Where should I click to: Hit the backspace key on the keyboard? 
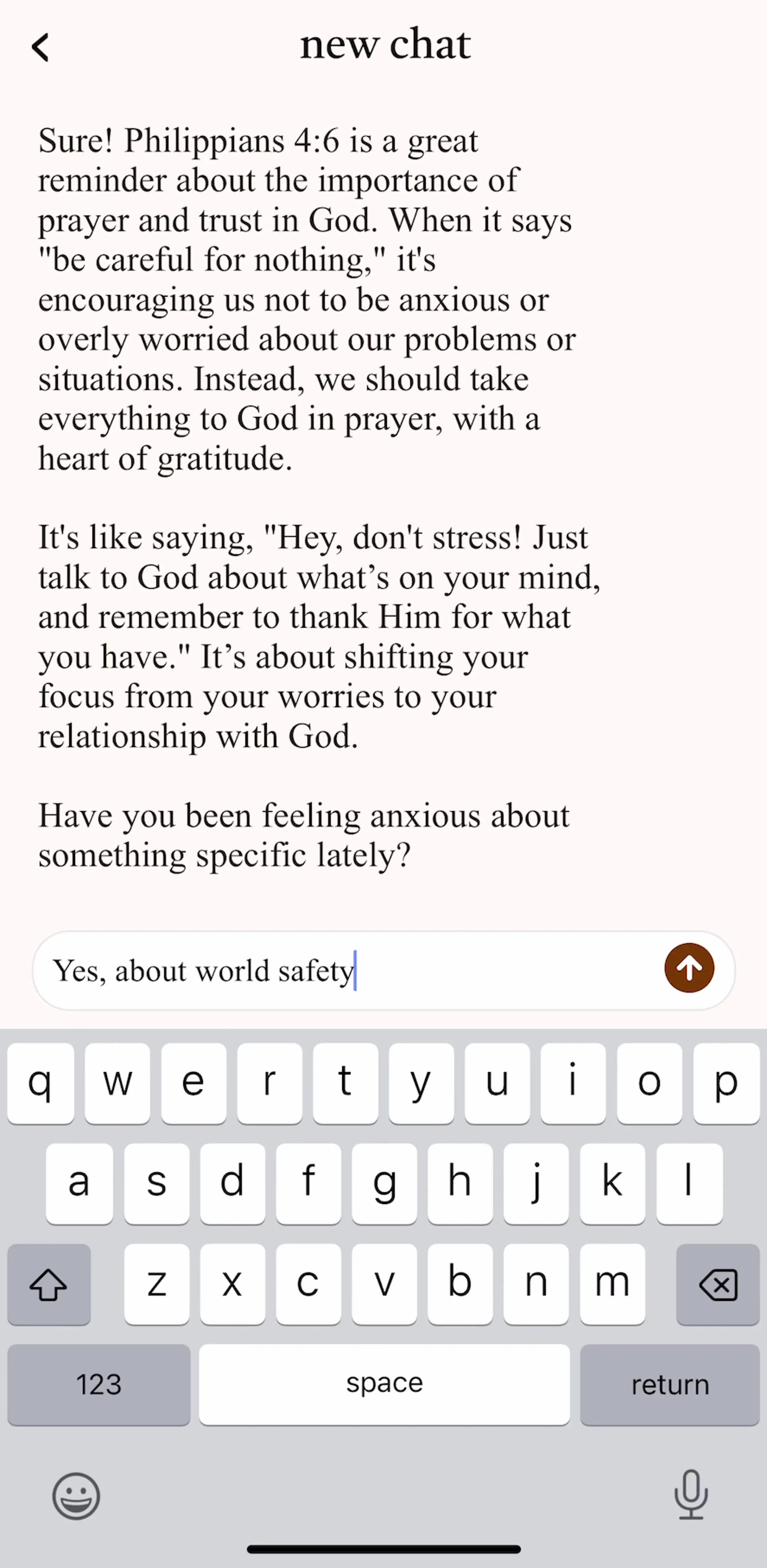[718, 1285]
